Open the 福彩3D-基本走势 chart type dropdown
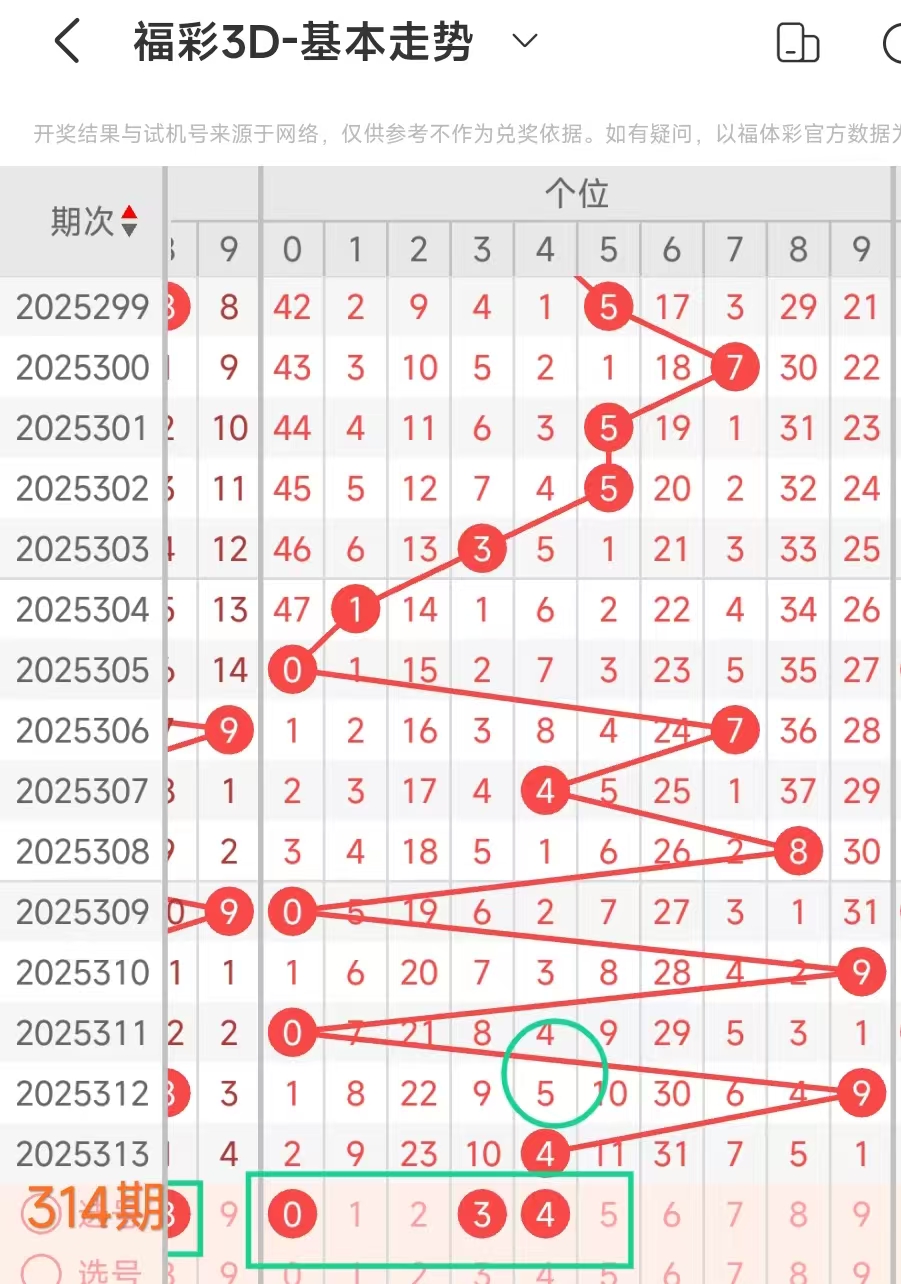 tap(524, 41)
